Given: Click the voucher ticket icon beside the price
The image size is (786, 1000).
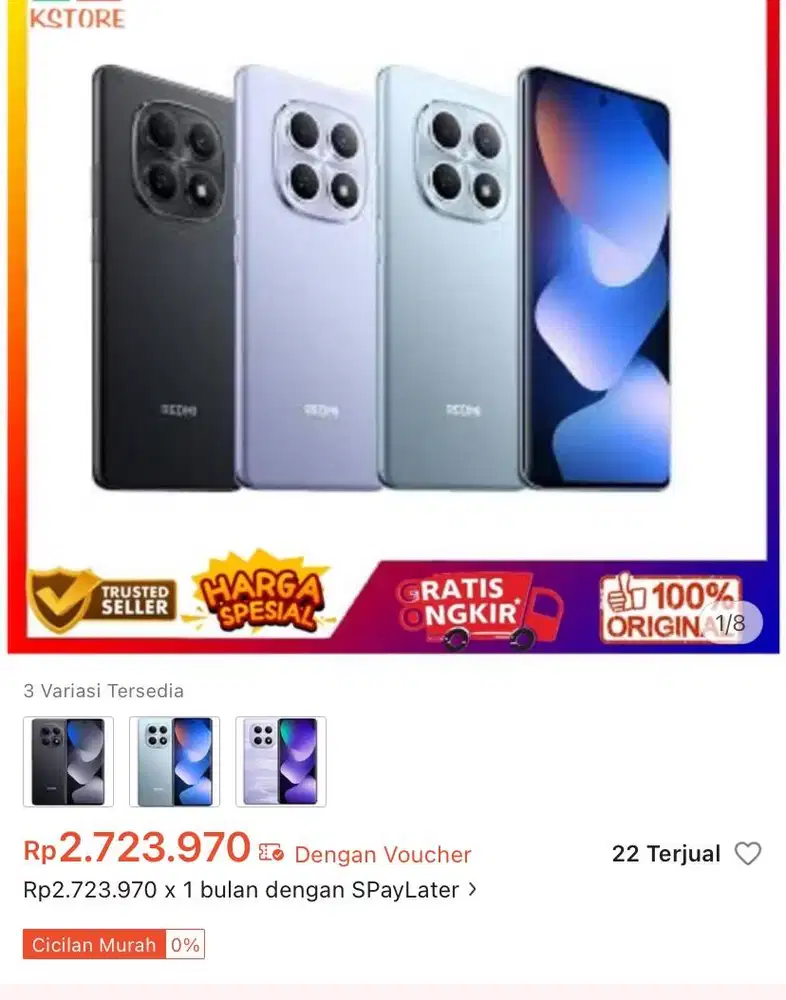Looking at the screenshot, I should tap(268, 854).
